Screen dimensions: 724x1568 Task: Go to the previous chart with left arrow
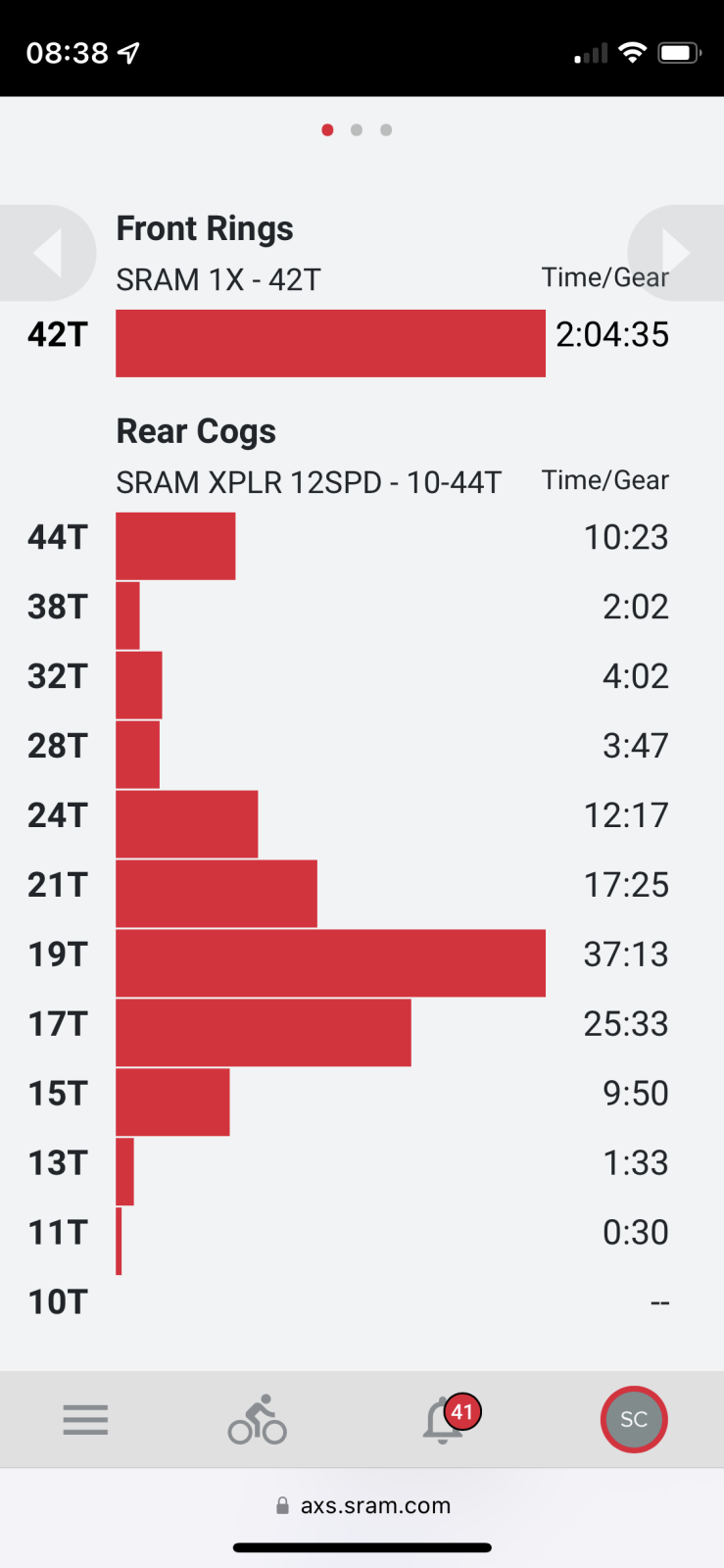47,253
